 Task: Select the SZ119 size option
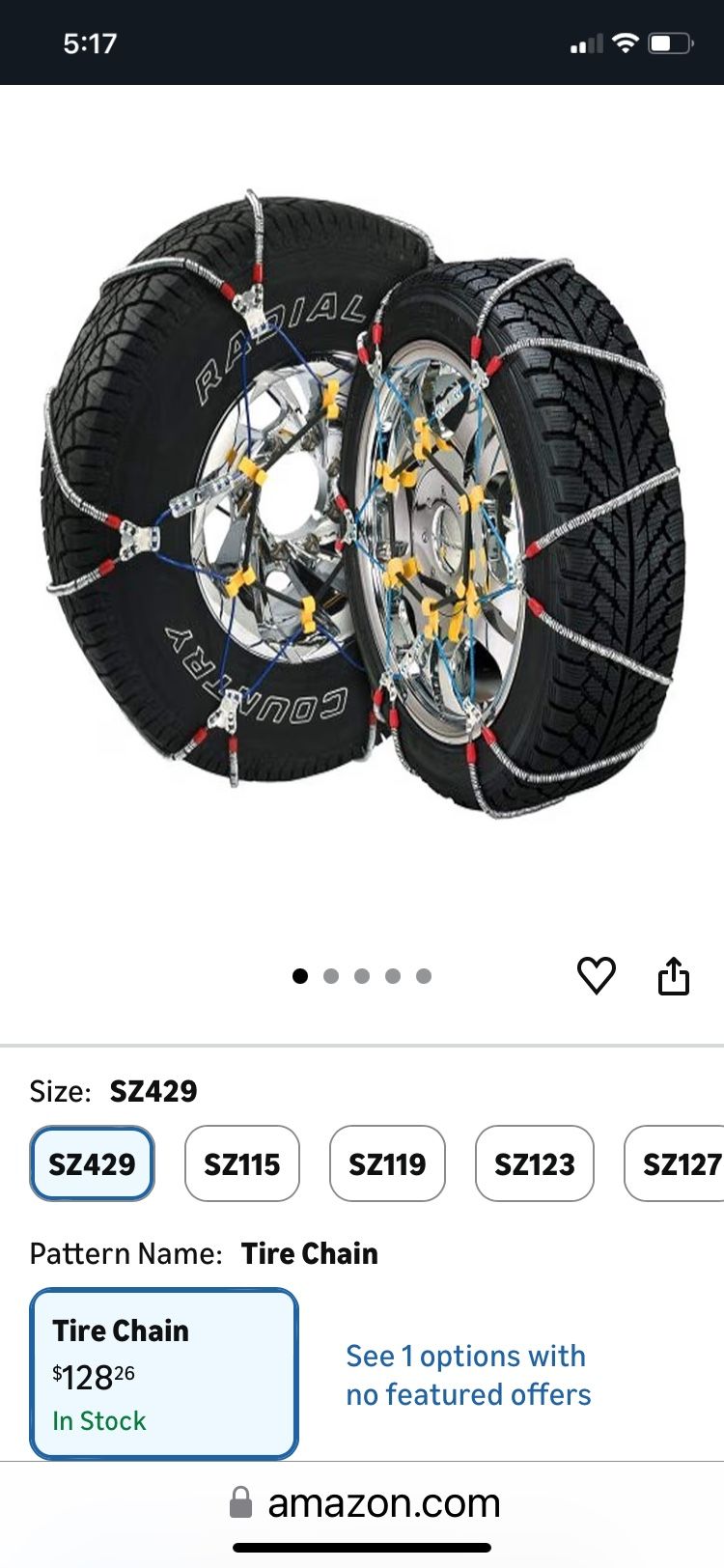pyautogui.click(x=387, y=1164)
